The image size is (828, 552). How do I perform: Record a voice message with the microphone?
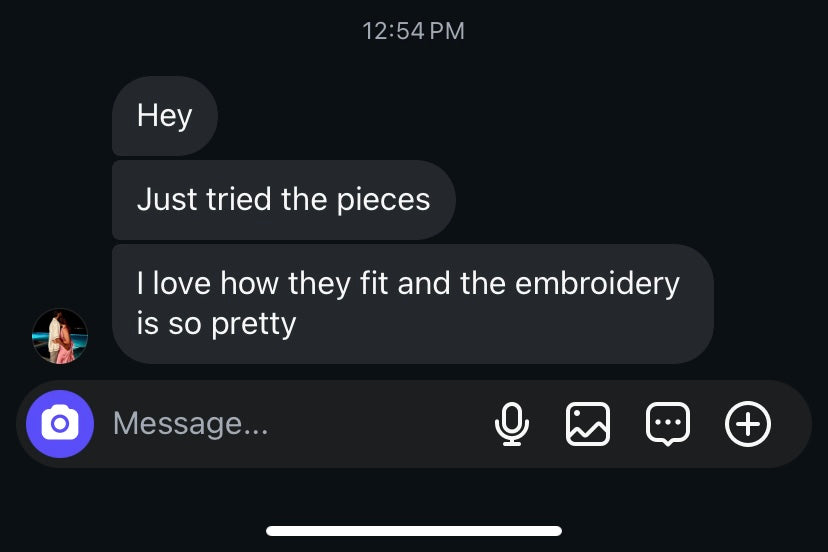(x=511, y=424)
